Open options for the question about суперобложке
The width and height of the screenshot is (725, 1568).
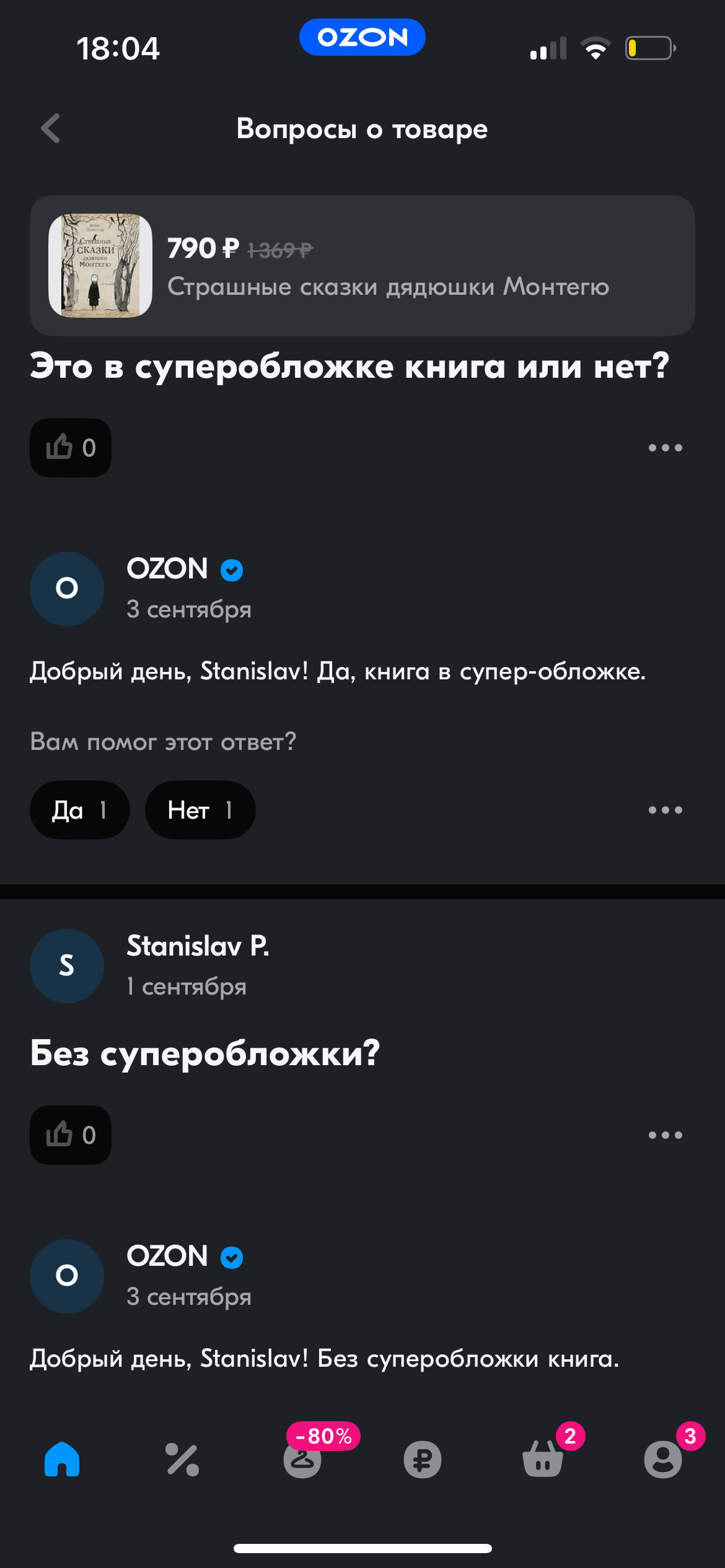click(x=665, y=448)
